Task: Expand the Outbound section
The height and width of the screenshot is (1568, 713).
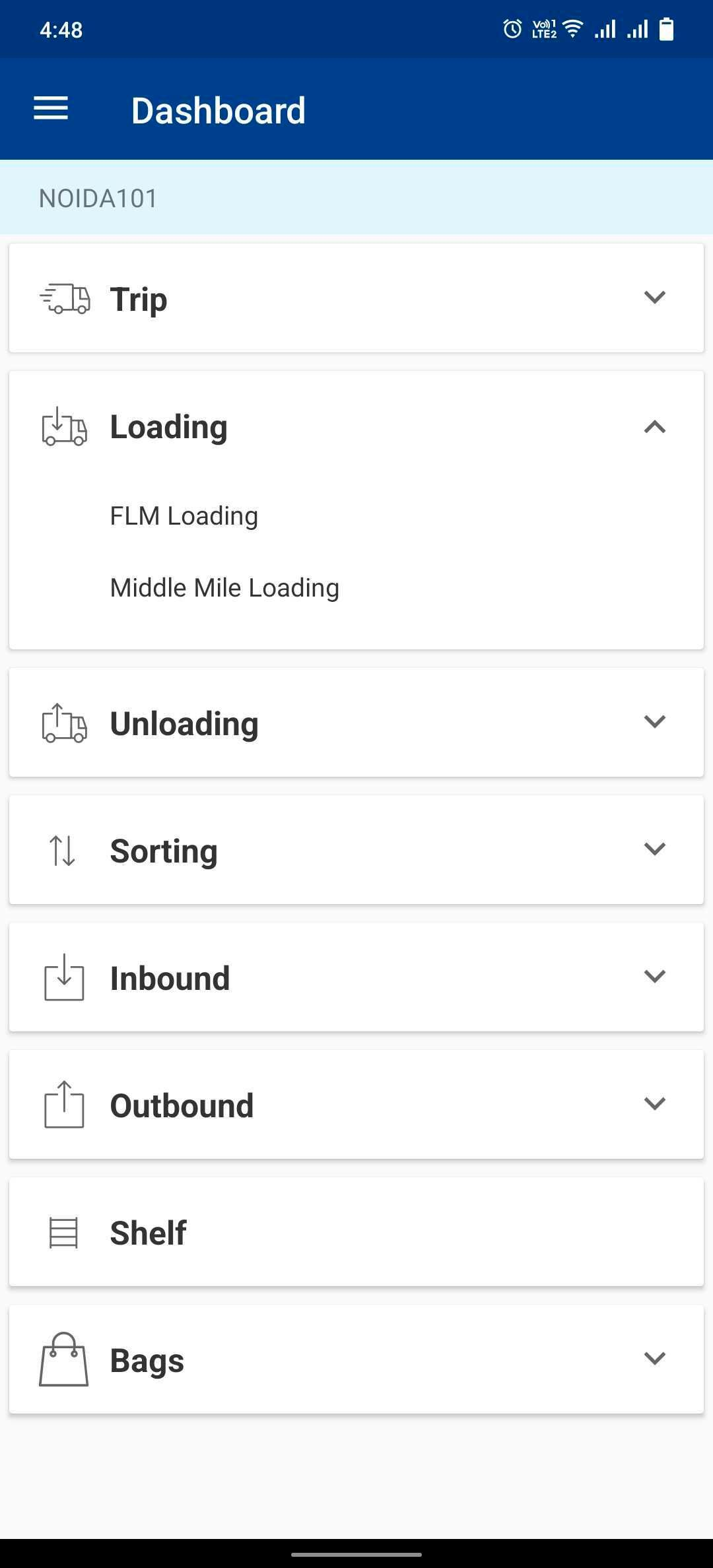Action: [x=654, y=1104]
